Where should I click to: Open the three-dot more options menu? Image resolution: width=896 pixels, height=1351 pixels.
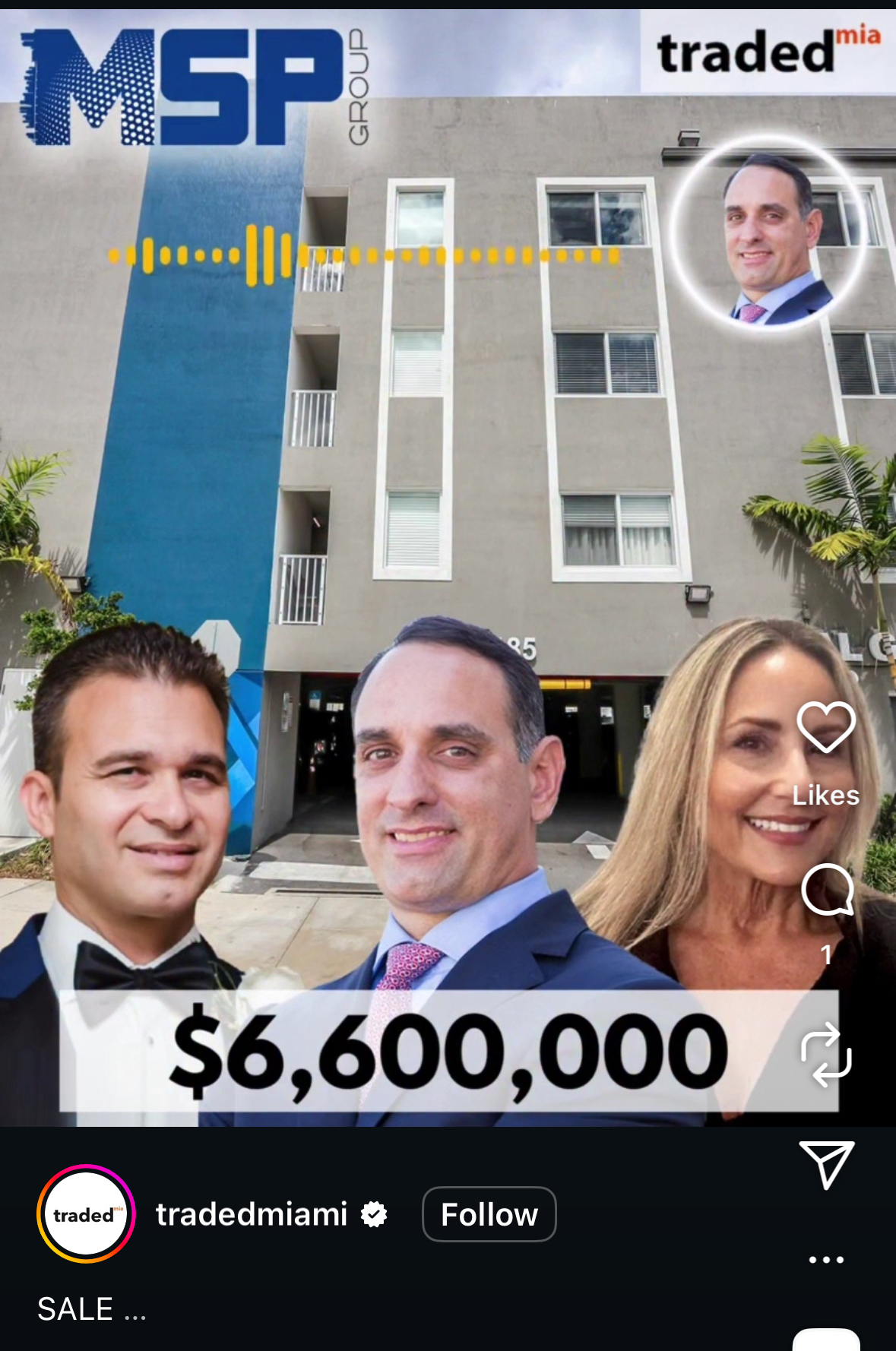click(x=826, y=1259)
